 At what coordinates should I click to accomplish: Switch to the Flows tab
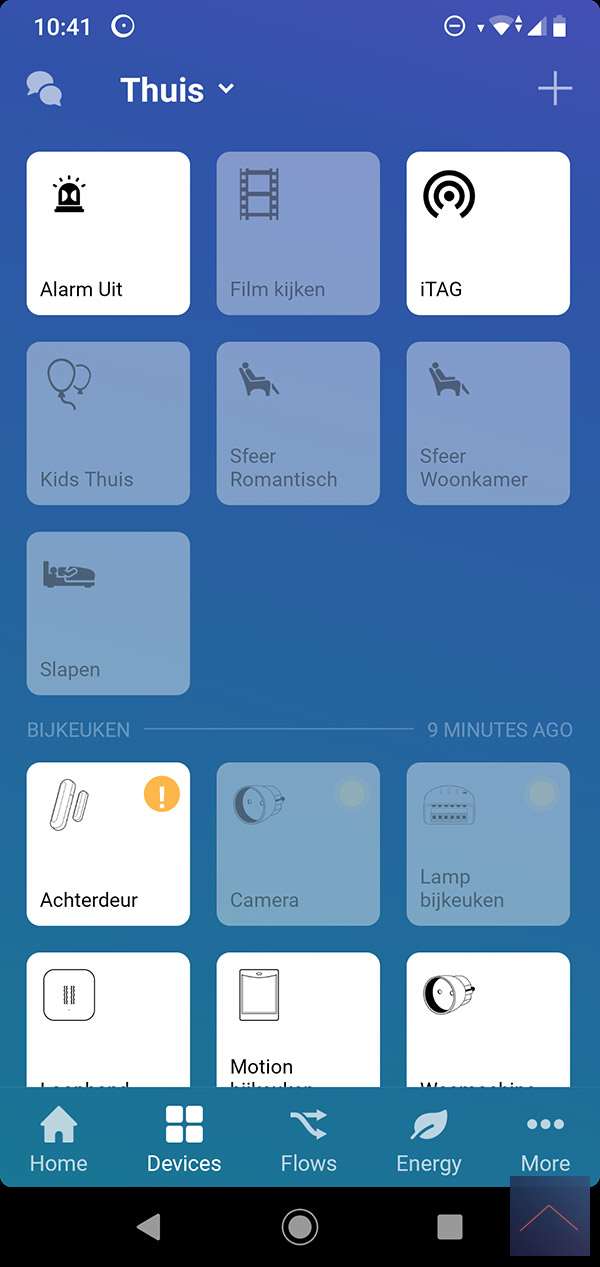308,1140
